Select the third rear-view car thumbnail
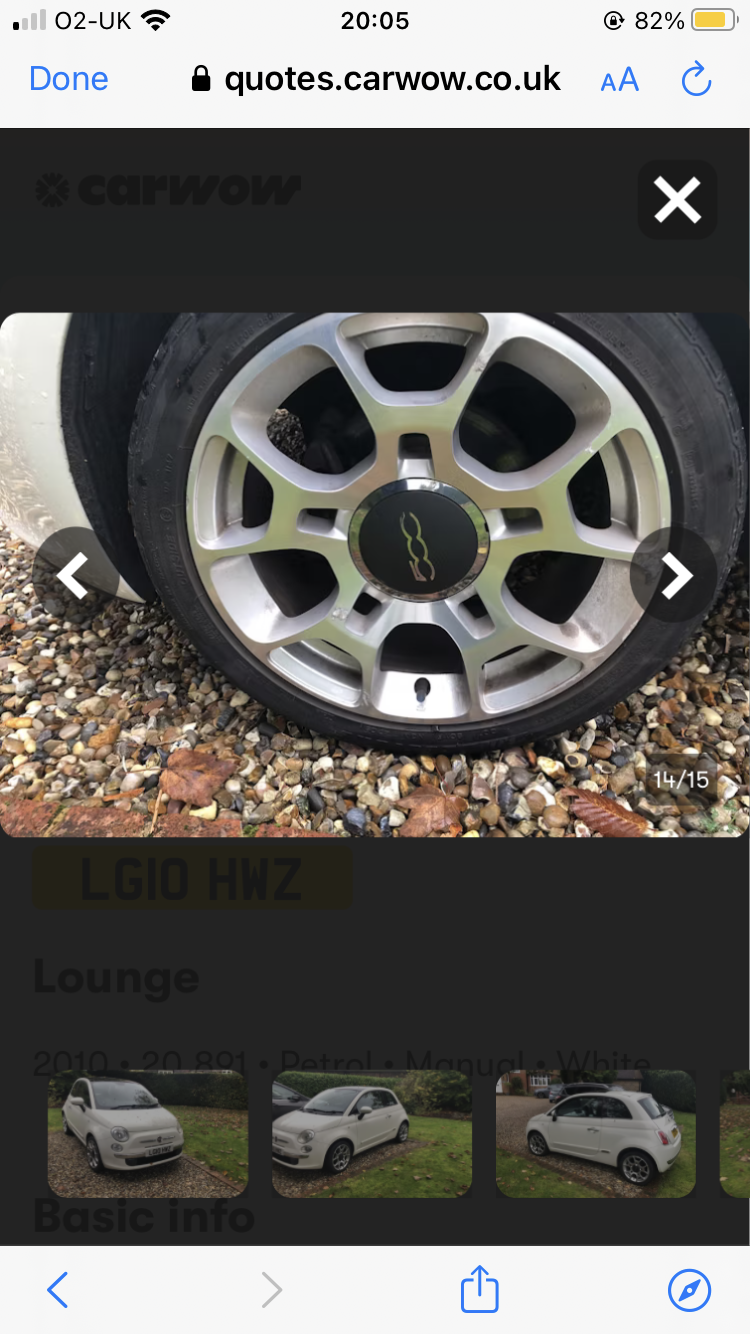This screenshot has width=750, height=1334. coord(596,1134)
